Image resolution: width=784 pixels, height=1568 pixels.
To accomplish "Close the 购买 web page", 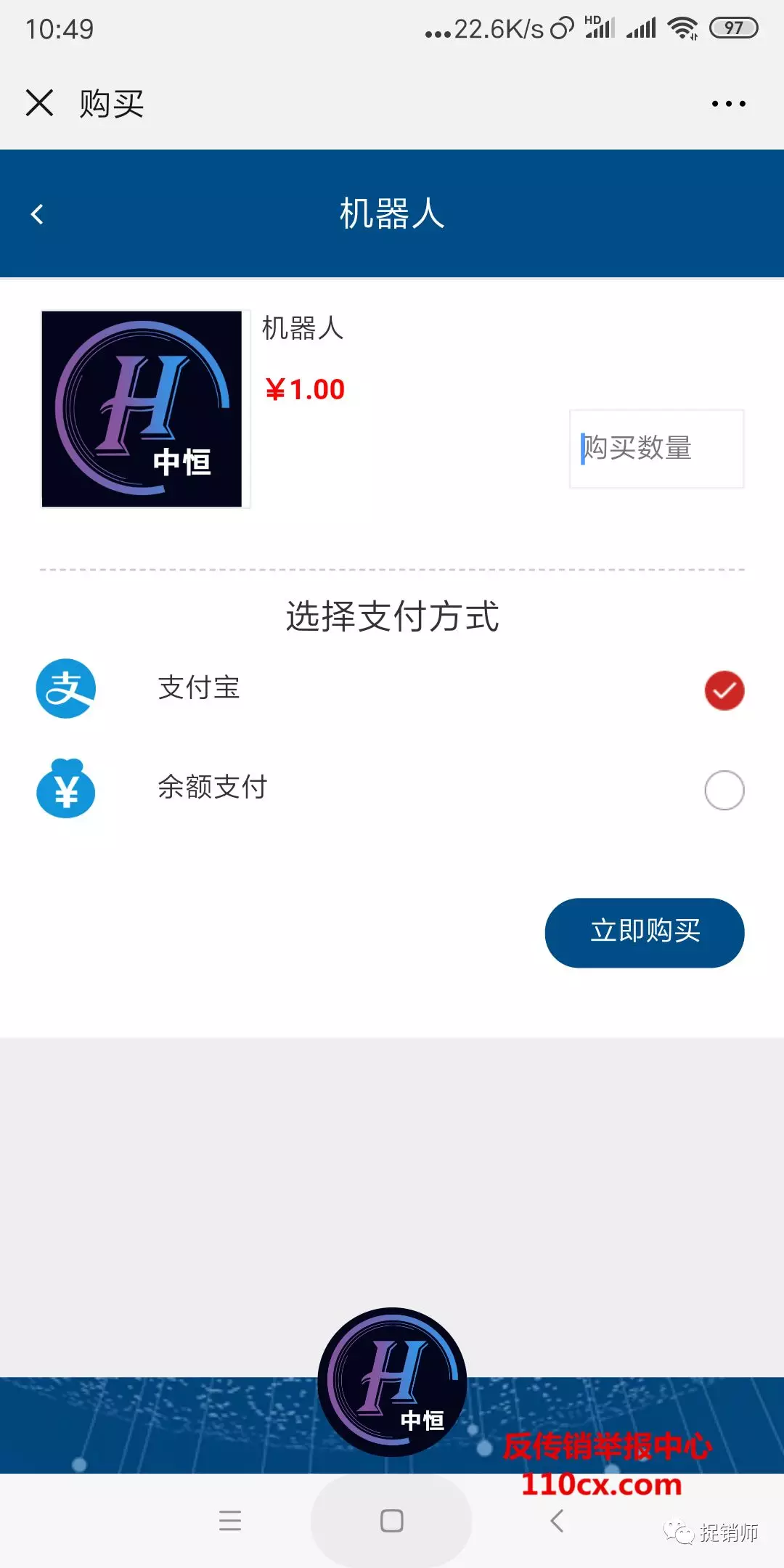I will [40, 102].
